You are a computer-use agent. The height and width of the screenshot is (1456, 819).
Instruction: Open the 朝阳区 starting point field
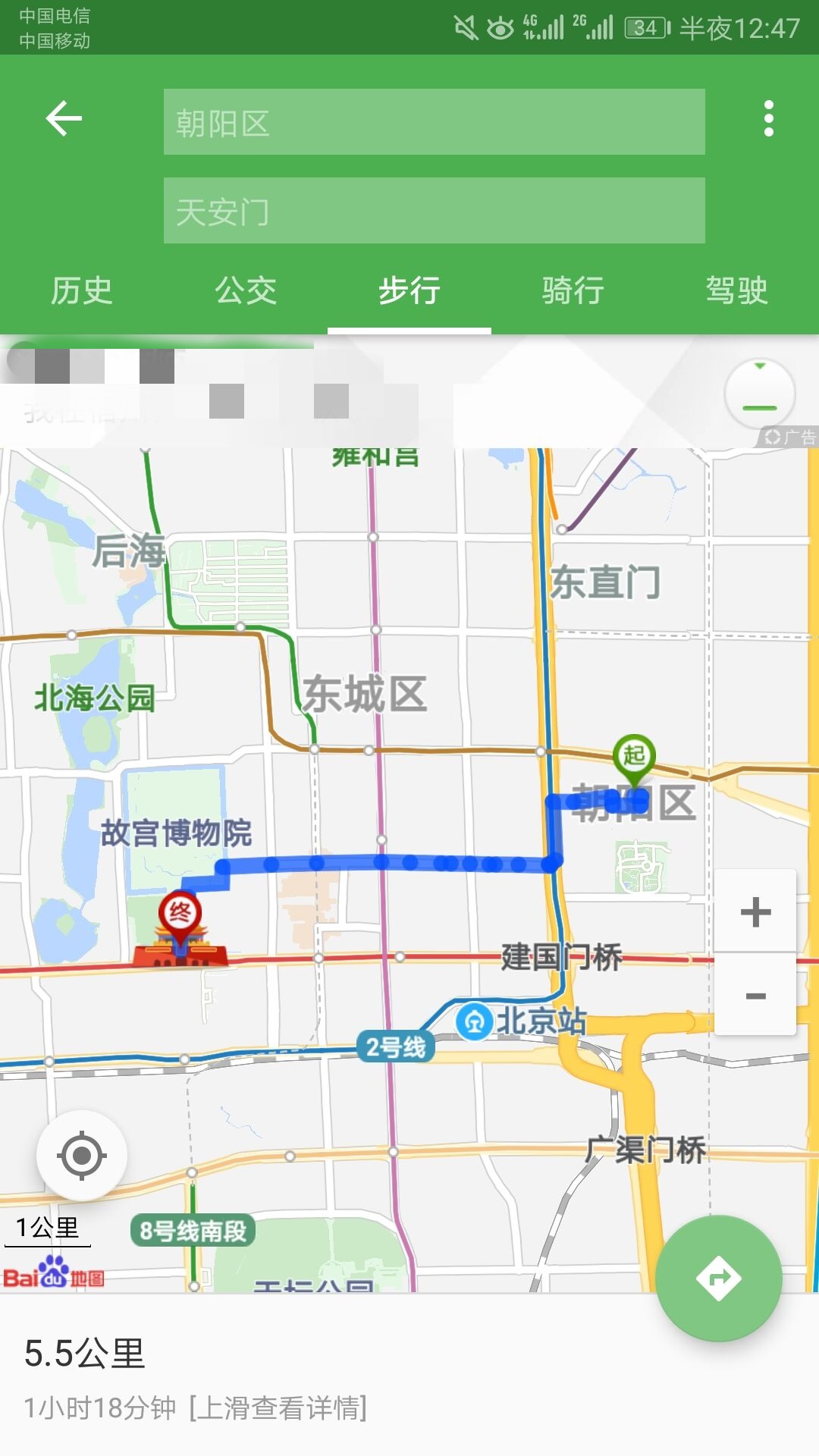(x=434, y=121)
